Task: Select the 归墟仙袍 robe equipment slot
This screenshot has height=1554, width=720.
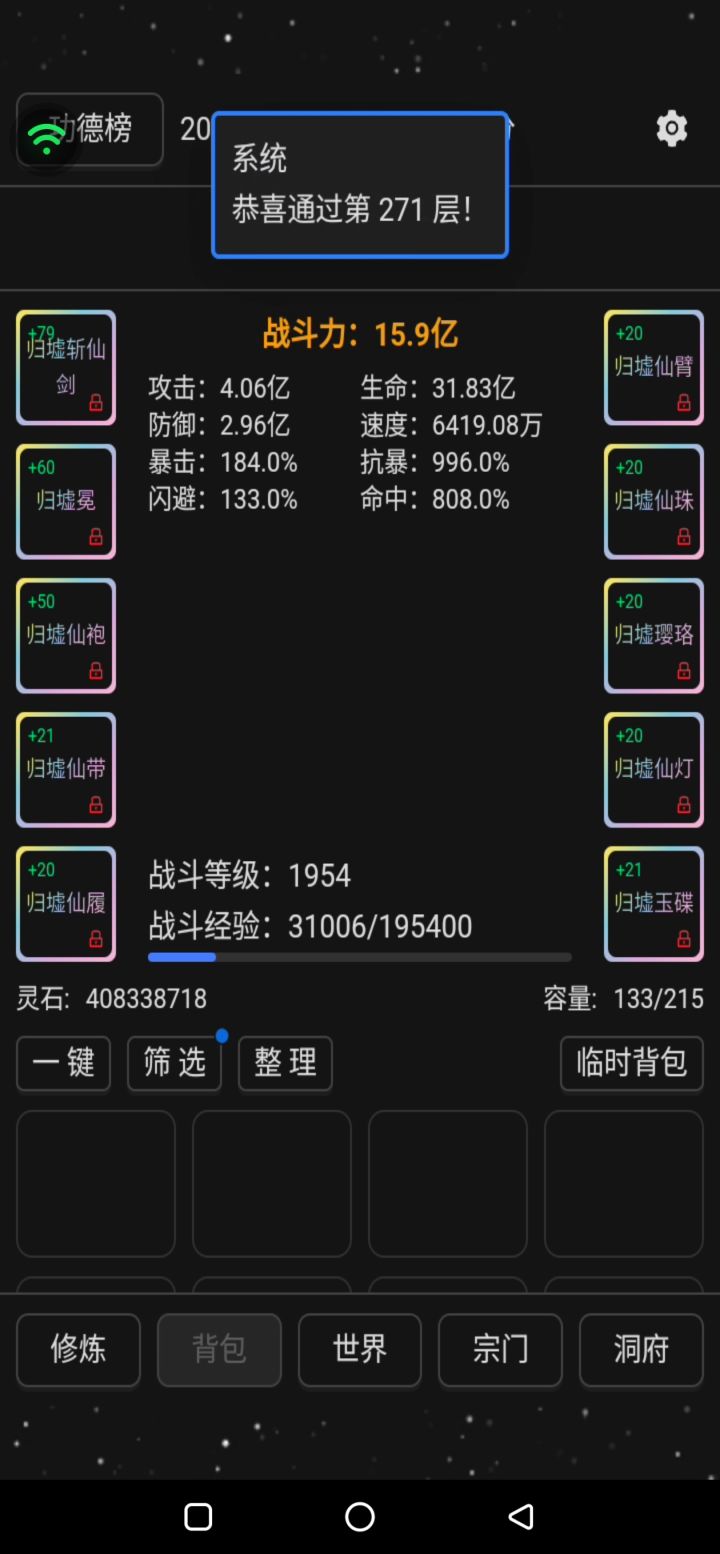Action: point(65,635)
